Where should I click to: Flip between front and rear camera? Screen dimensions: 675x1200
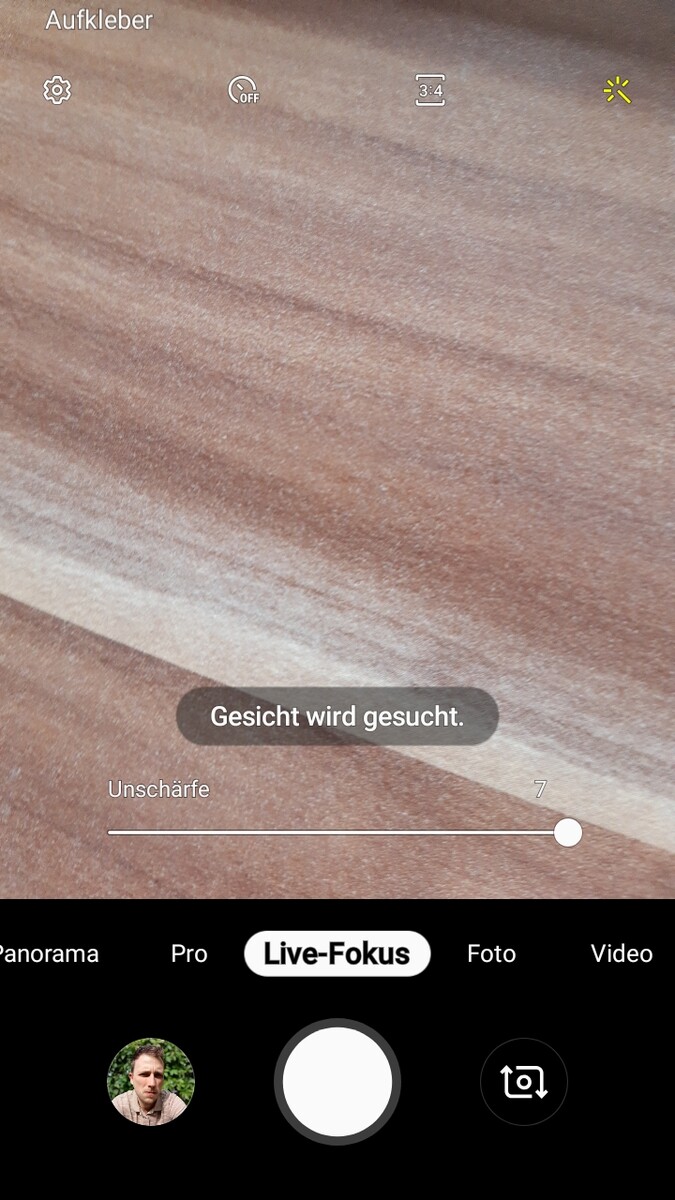[x=523, y=1082]
